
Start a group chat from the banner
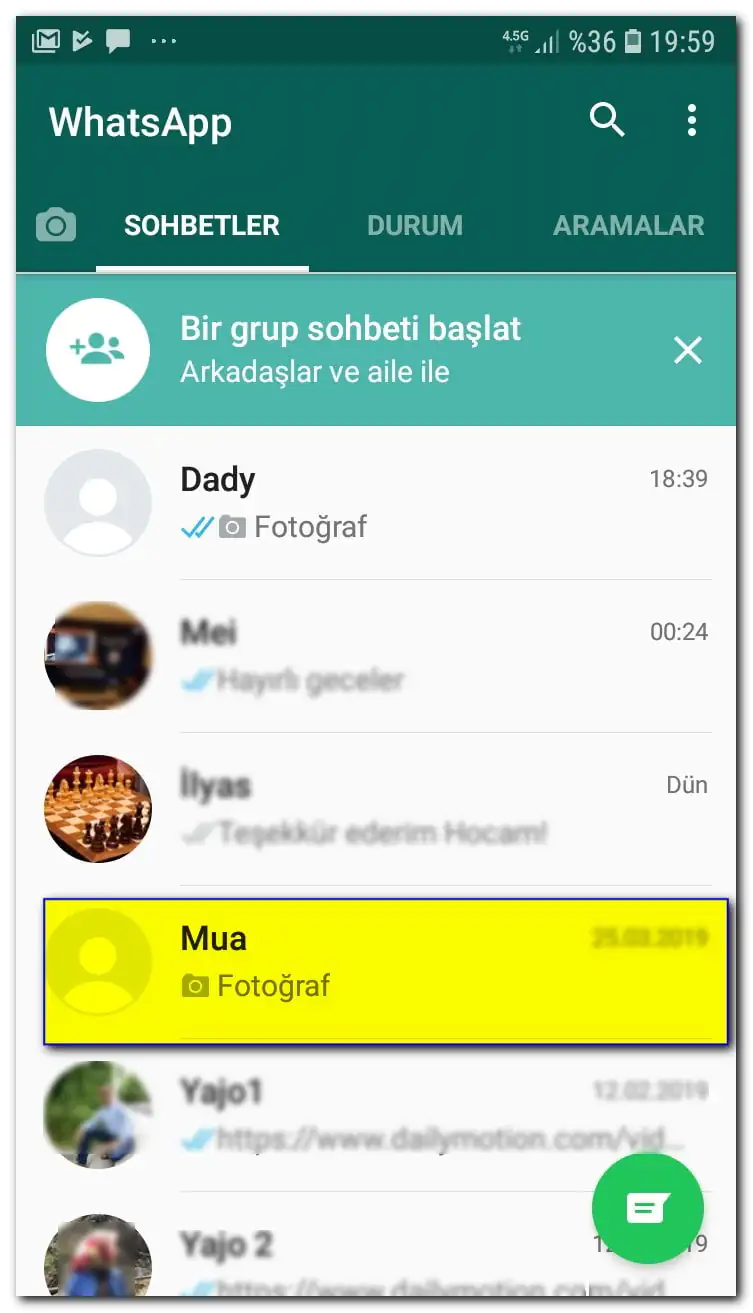pyautogui.click(x=350, y=350)
